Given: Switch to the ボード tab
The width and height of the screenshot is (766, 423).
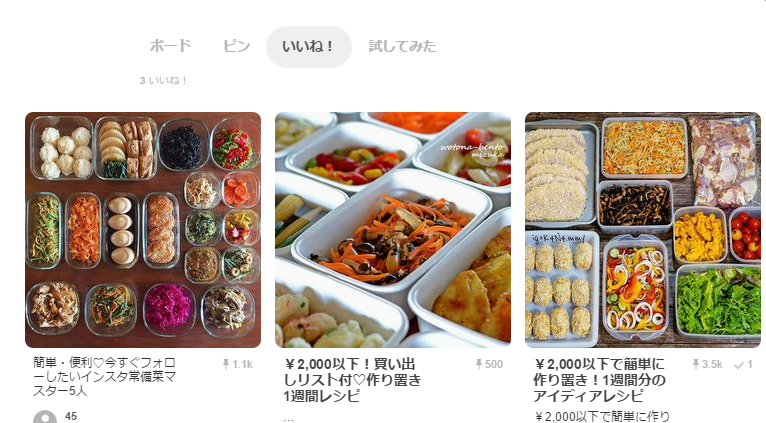Looking at the screenshot, I should 170,46.
